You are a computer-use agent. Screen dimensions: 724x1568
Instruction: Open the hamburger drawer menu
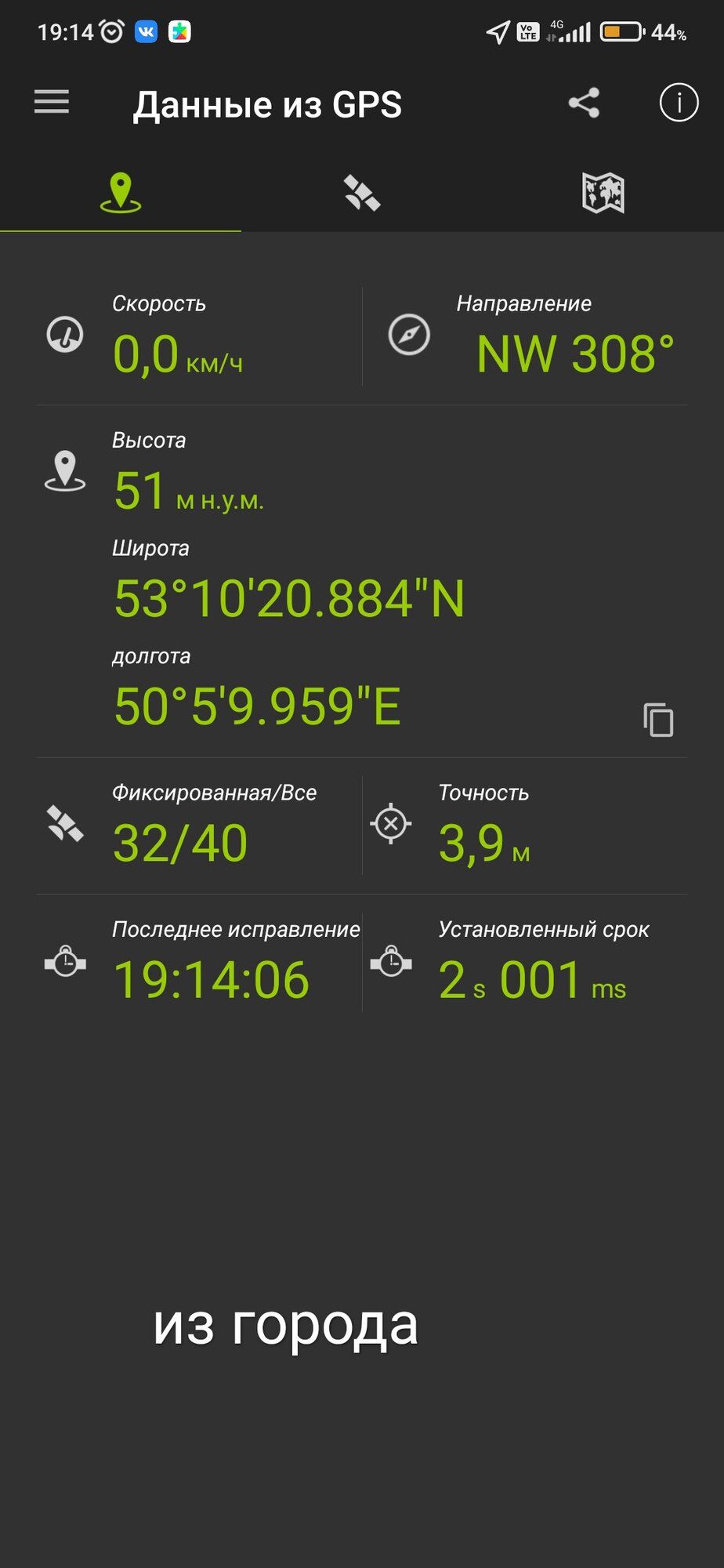tap(52, 103)
